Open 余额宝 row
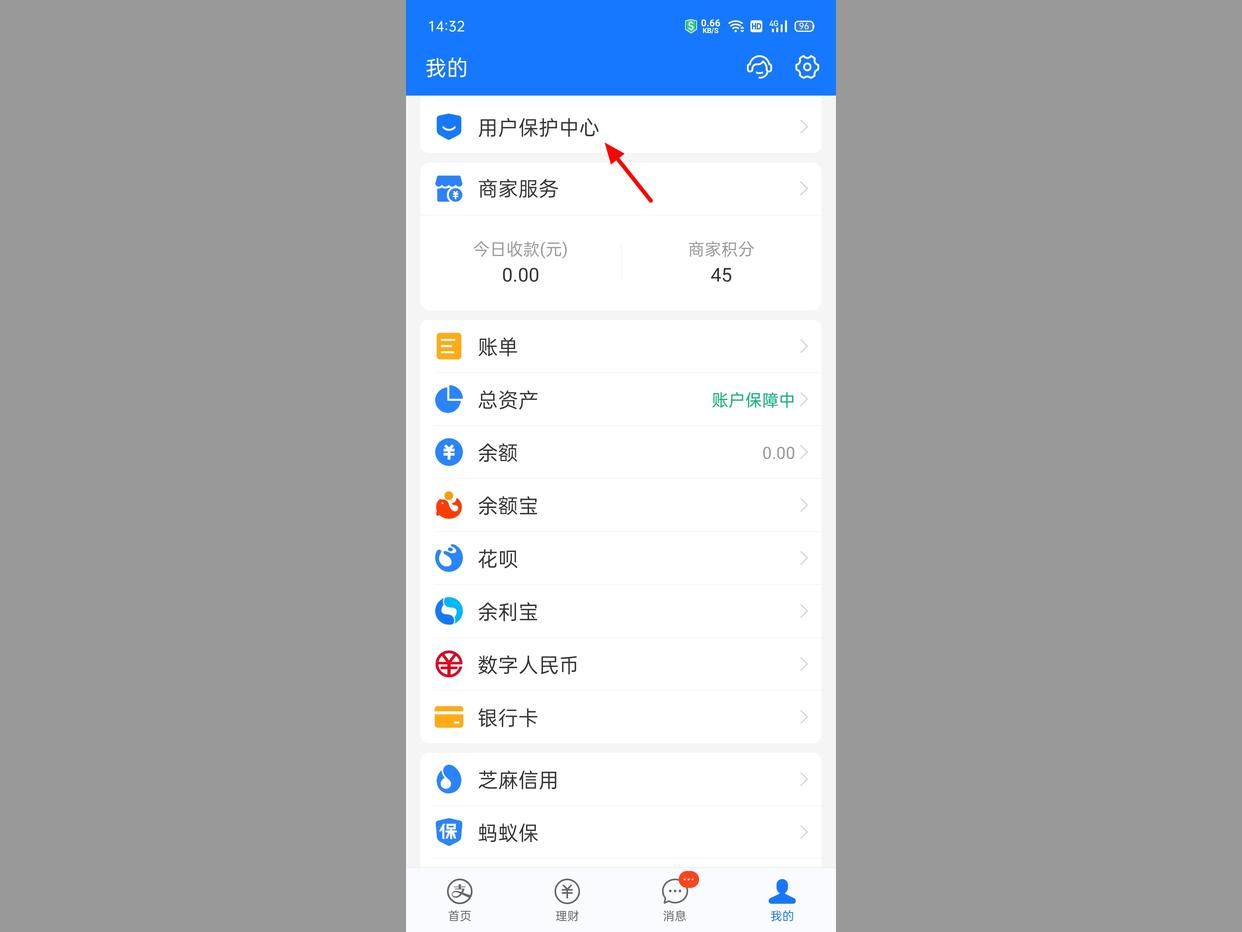The image size is (1242, 932). tap(620, 506)
